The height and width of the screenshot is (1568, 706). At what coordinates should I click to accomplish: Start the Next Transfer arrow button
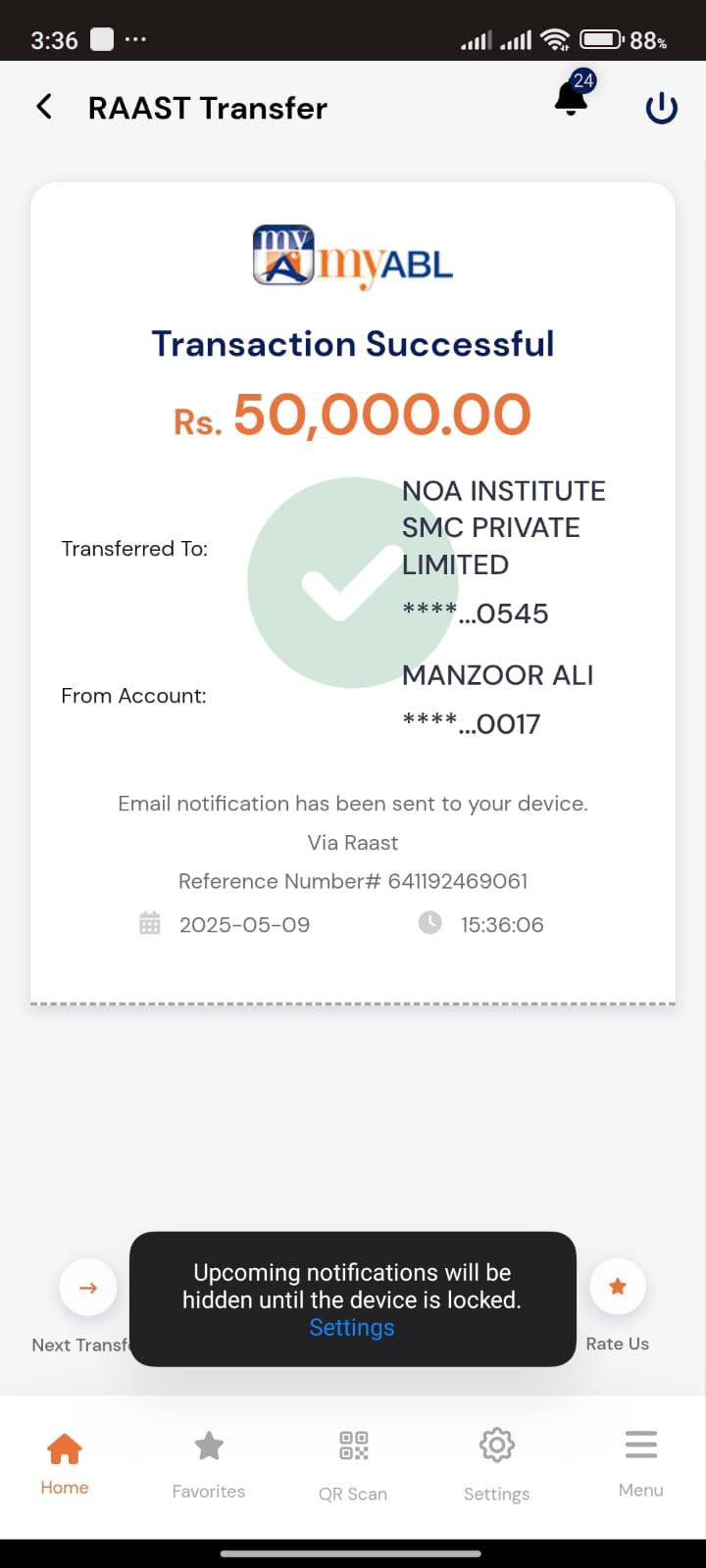point(88,1288)
